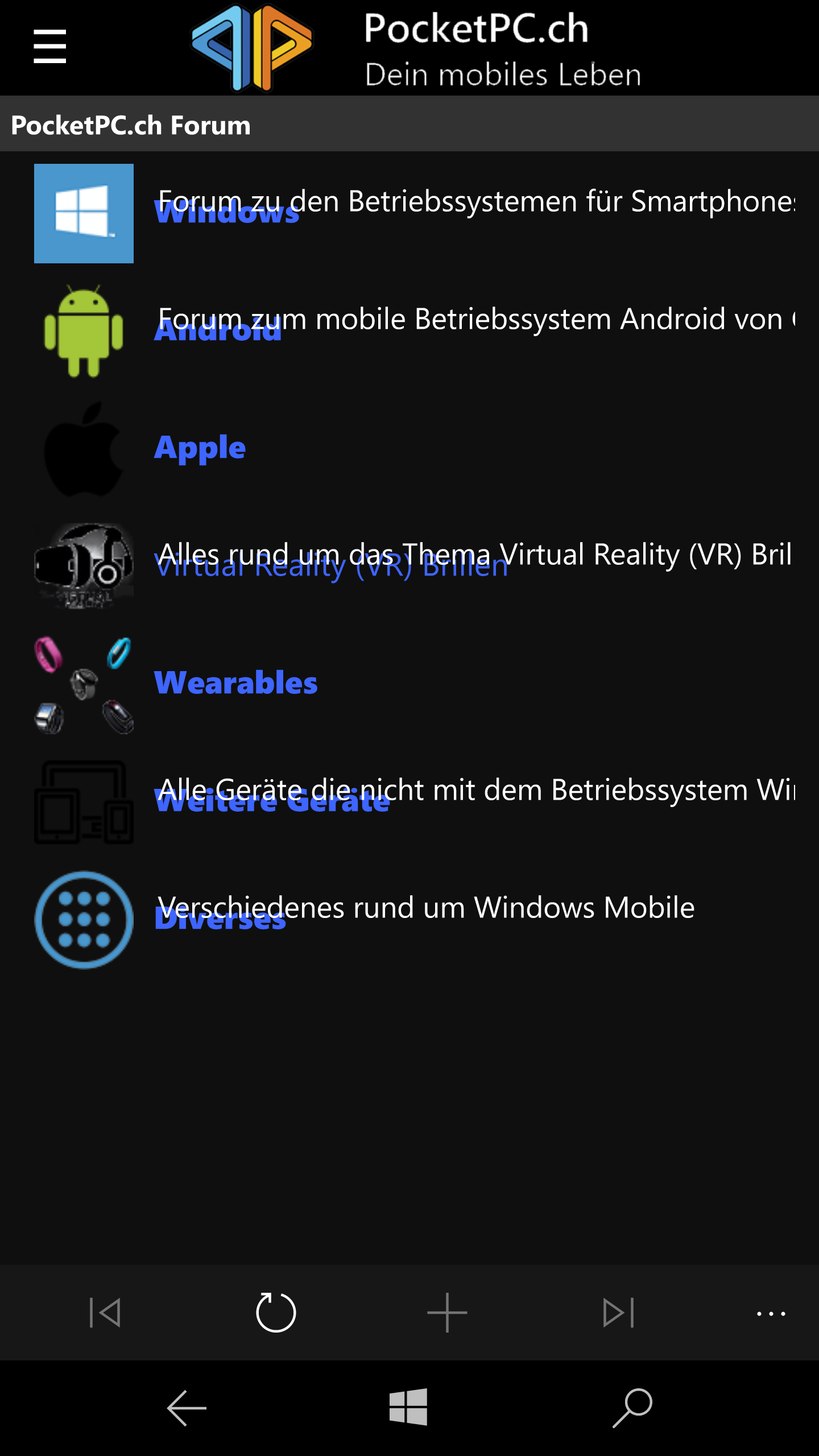Screen dimensions: 819x1456
Task: Expand the more options ellipsis
Action: click(771, 1314)
